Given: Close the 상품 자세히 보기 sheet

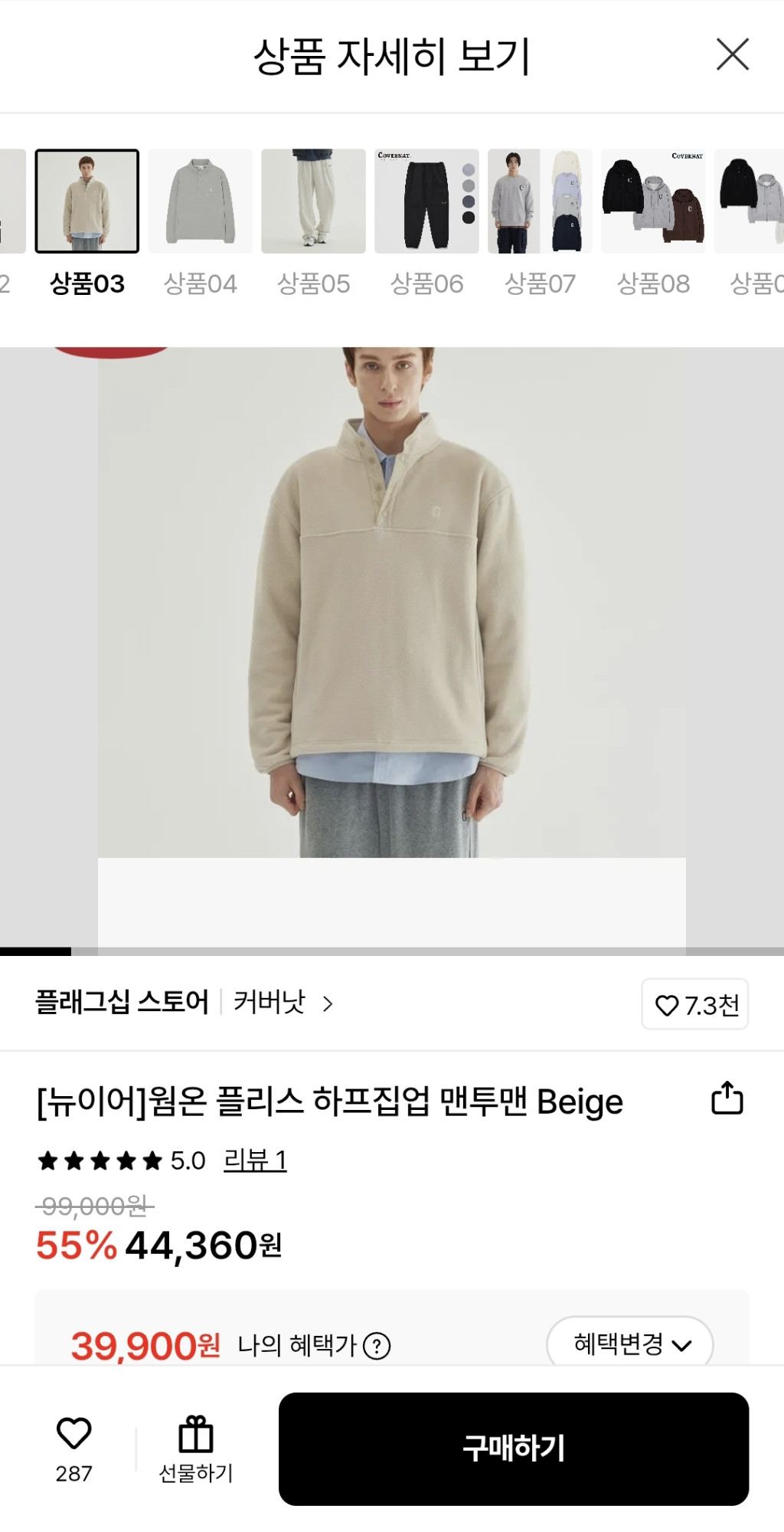Looking at the screenshot, I should (x=732, y=55).
